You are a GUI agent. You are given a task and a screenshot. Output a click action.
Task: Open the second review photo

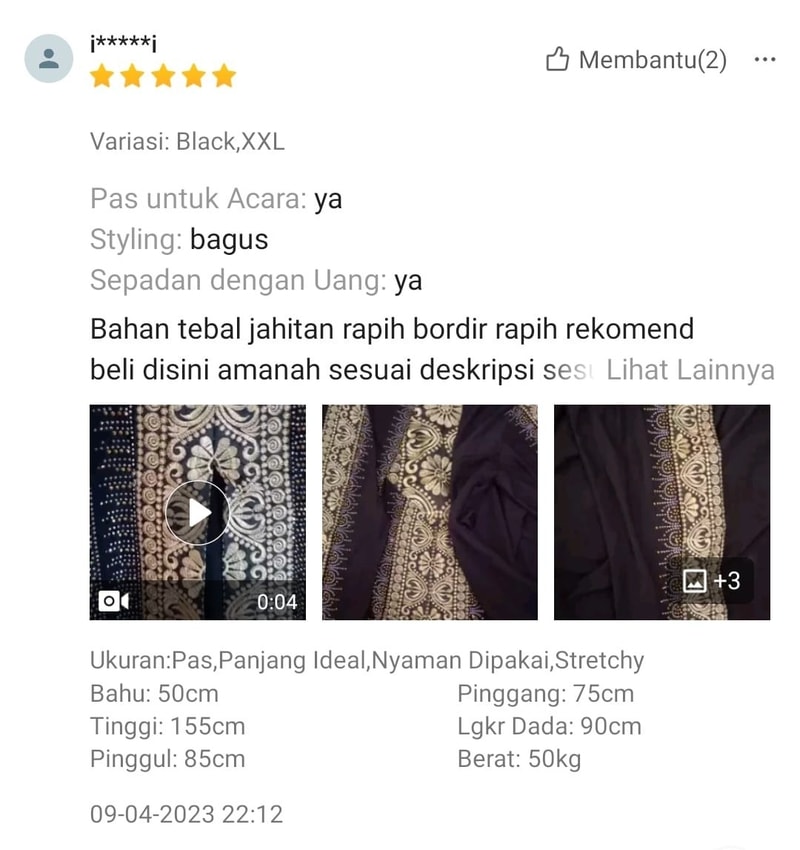[x=429, y=512]
